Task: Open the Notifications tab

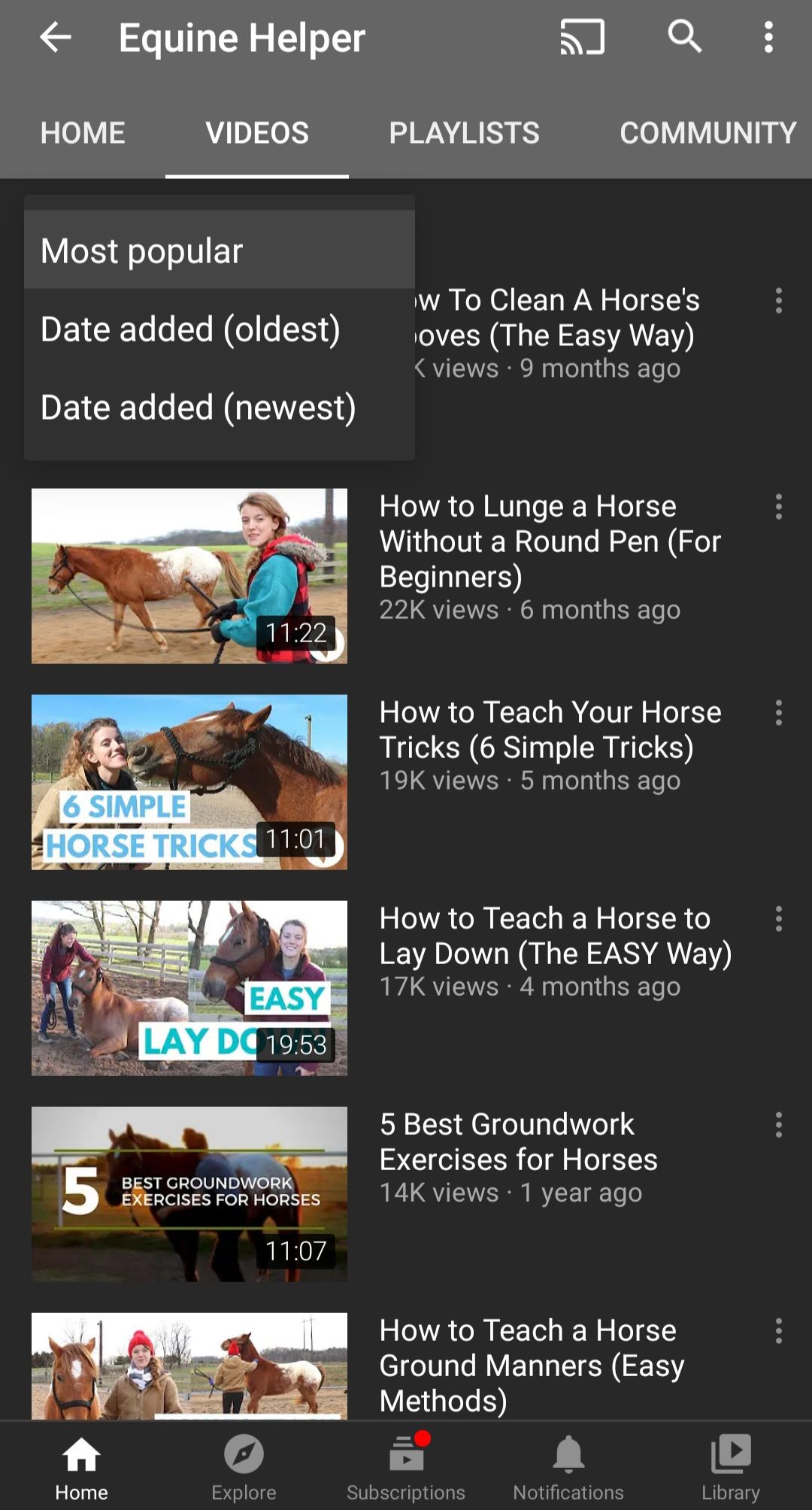Action: [x=568, y=1466]
